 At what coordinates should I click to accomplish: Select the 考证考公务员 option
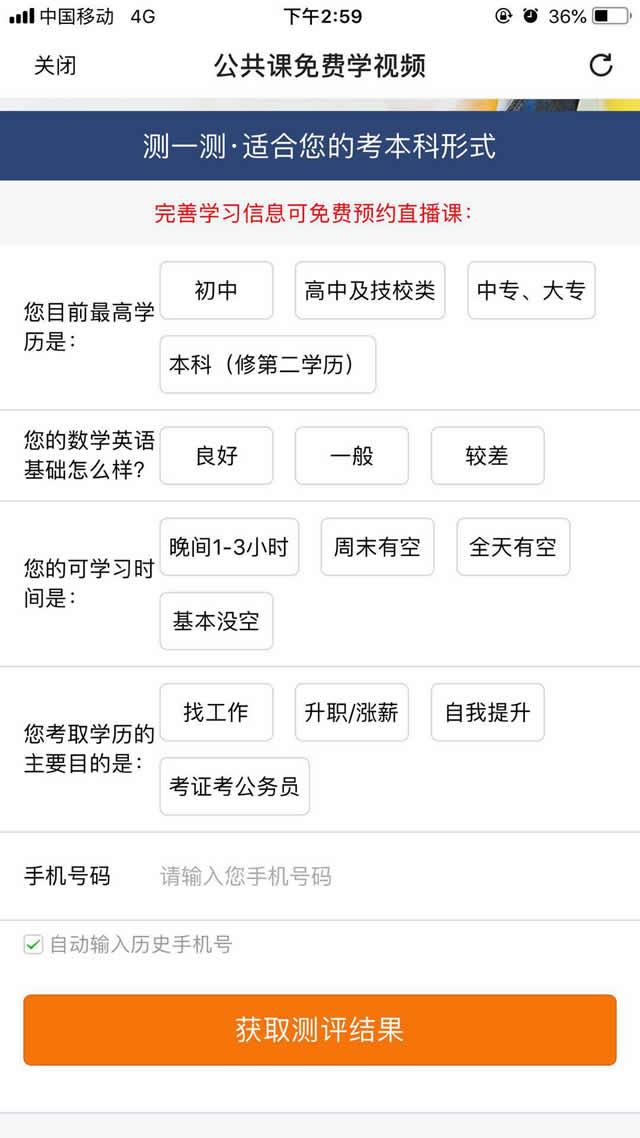point(234,786)
